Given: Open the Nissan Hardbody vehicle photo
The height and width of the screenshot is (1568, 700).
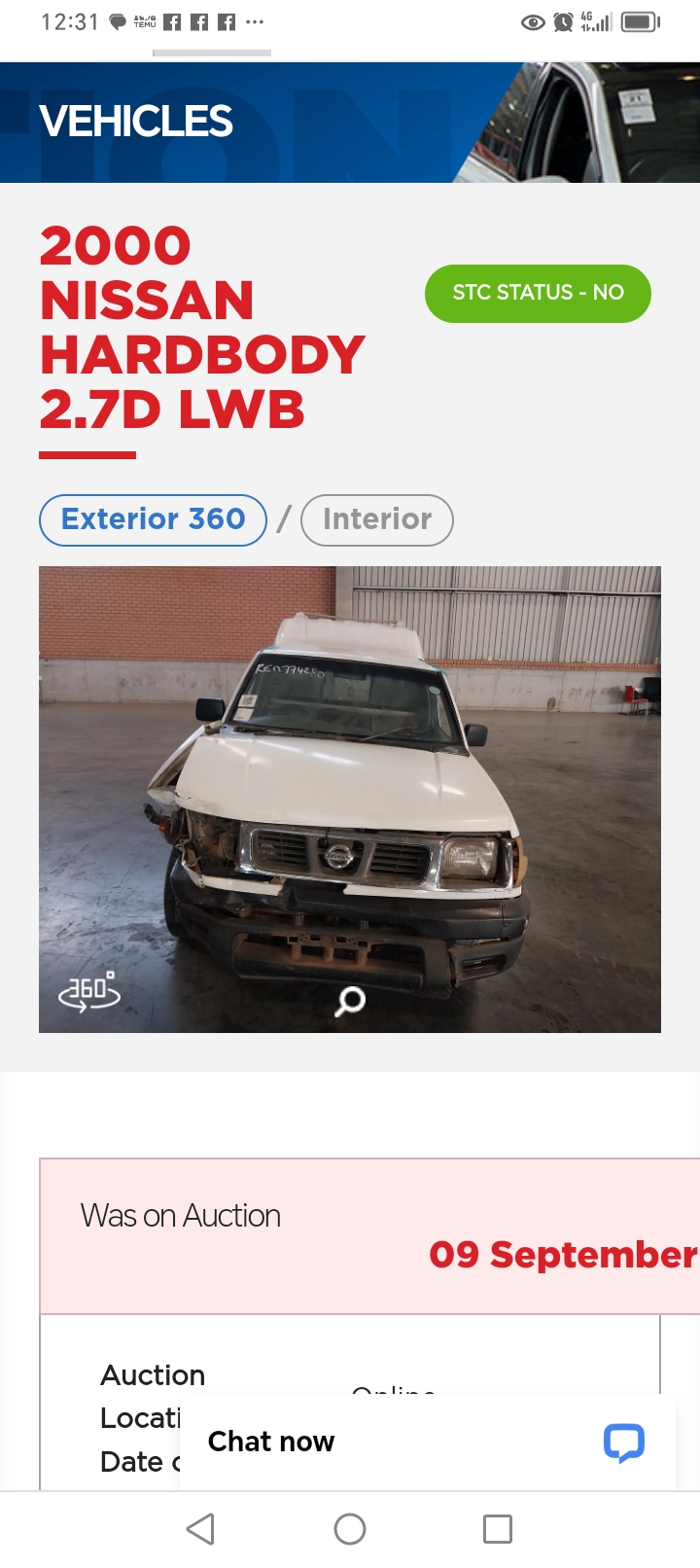Looking at the screenshot, I should pyautogui.click(x=350, y=798).
